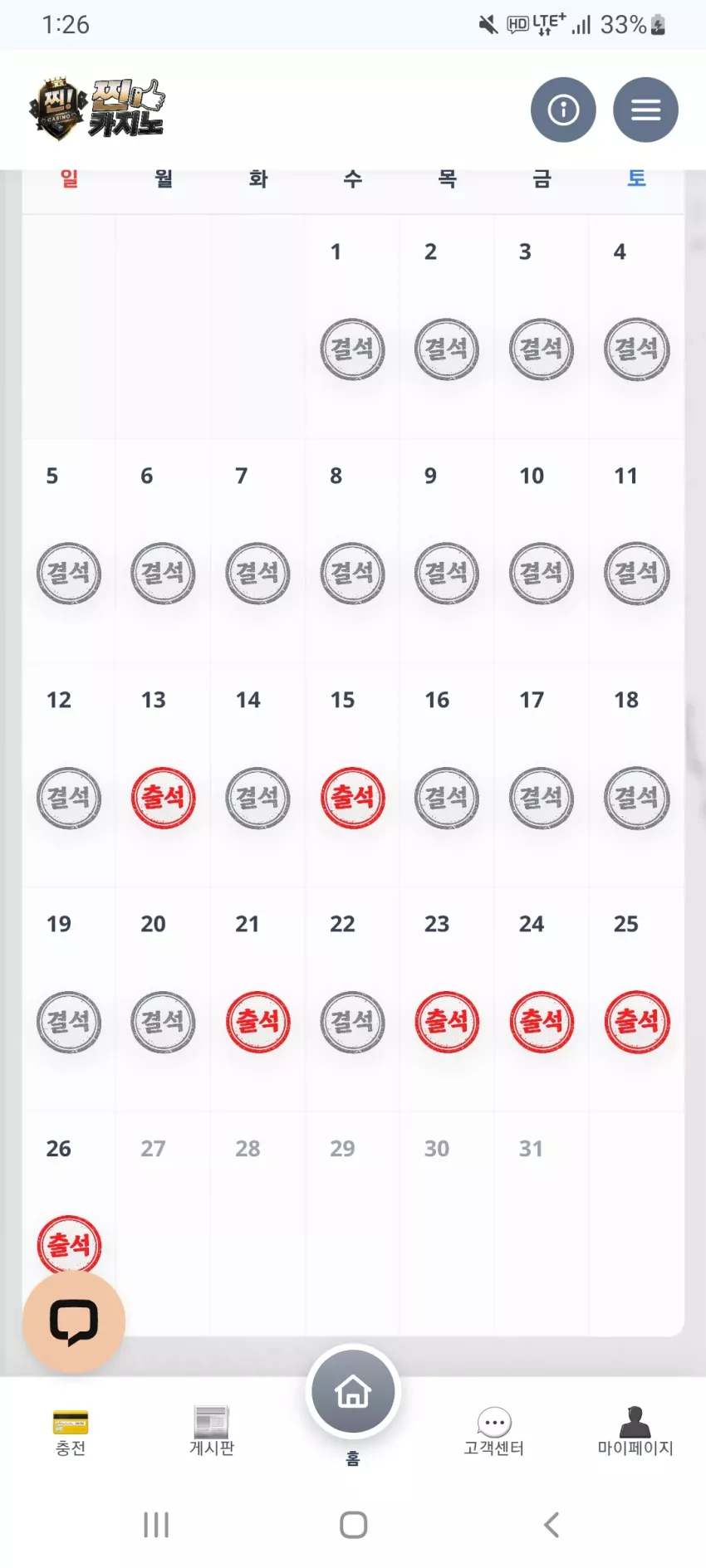Switch to 마이페이지 tab
Screen dimensions: 706x1568
635,1433
